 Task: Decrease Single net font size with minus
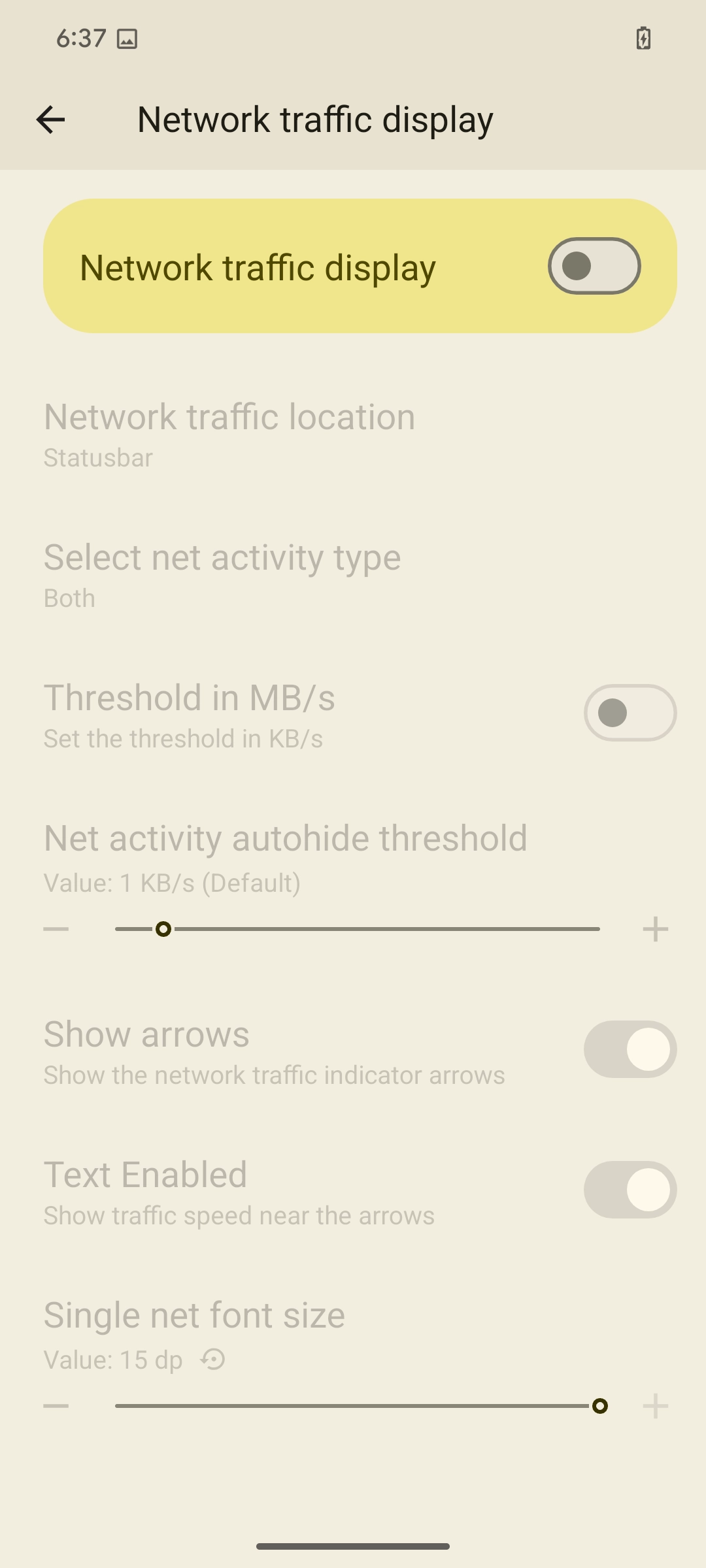coord(56,1406)
